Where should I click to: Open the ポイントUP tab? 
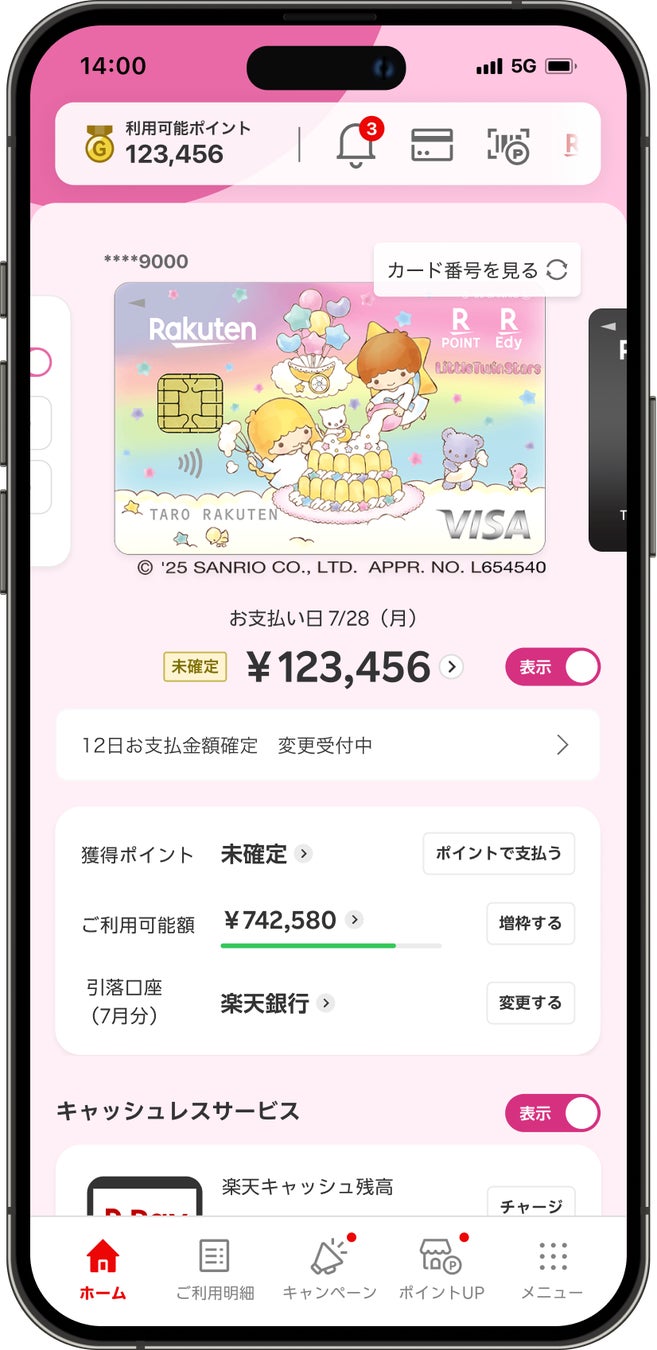click(x=441, y=1270)
